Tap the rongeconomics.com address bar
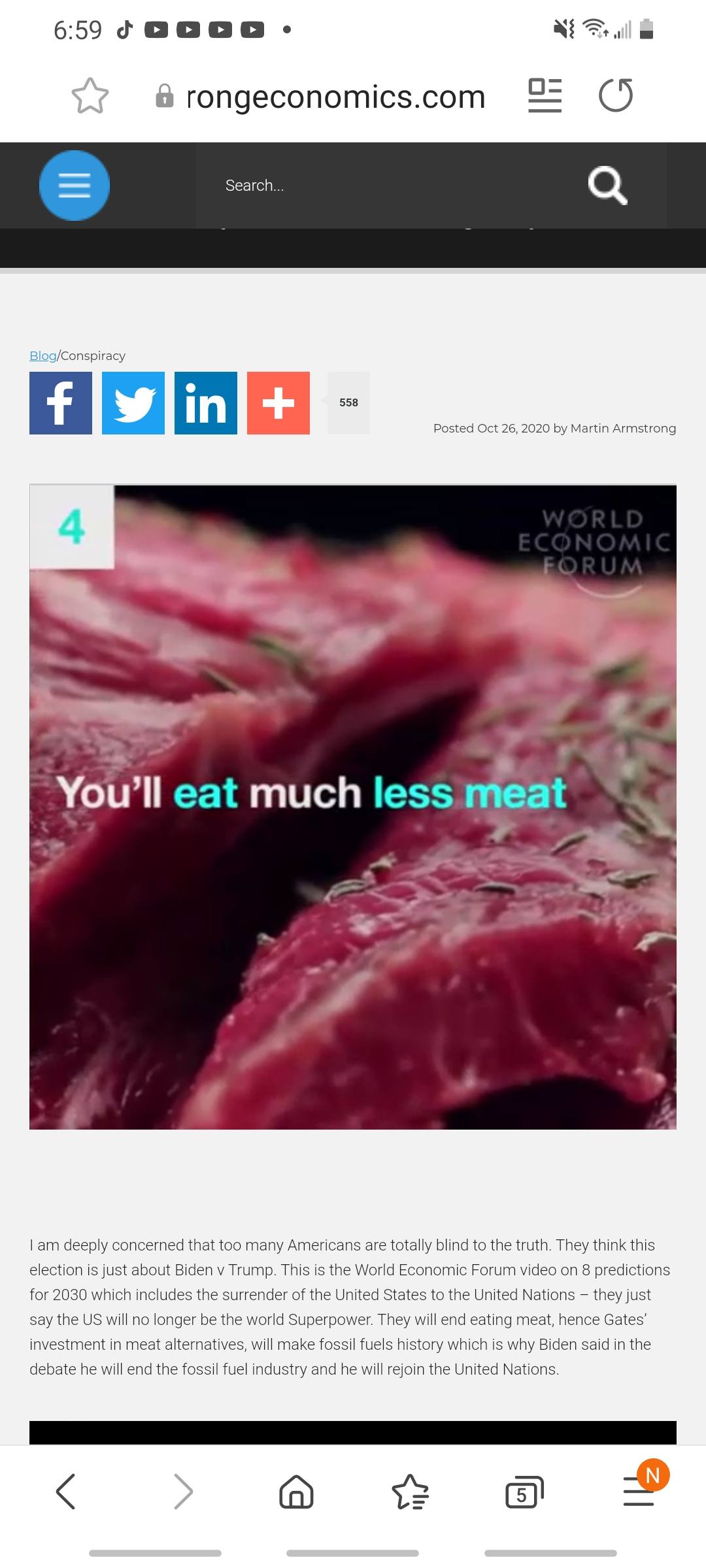This screenshot has width=706, height=1568. 335,97
